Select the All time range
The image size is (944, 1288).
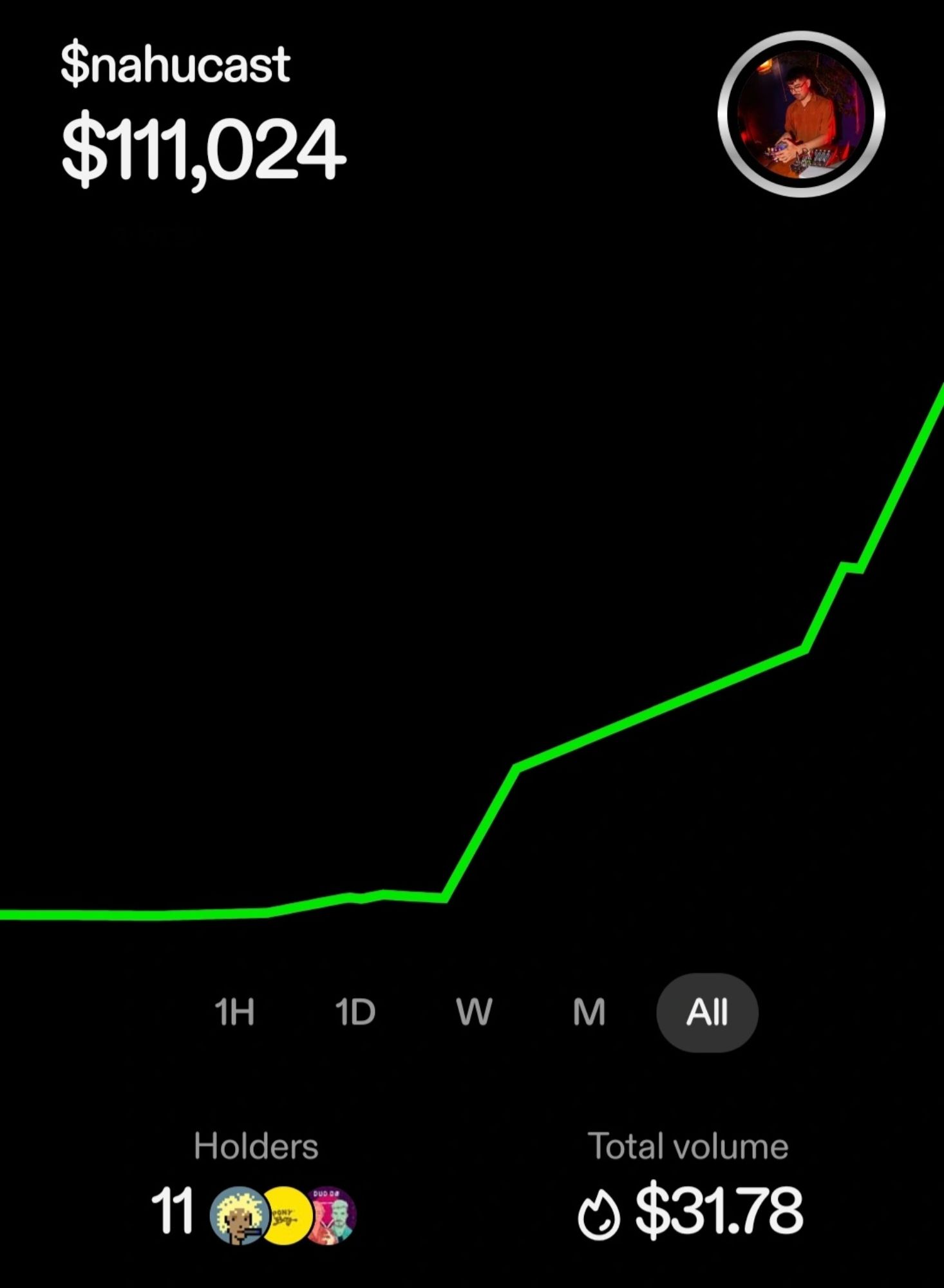[x=707, y=1012]
